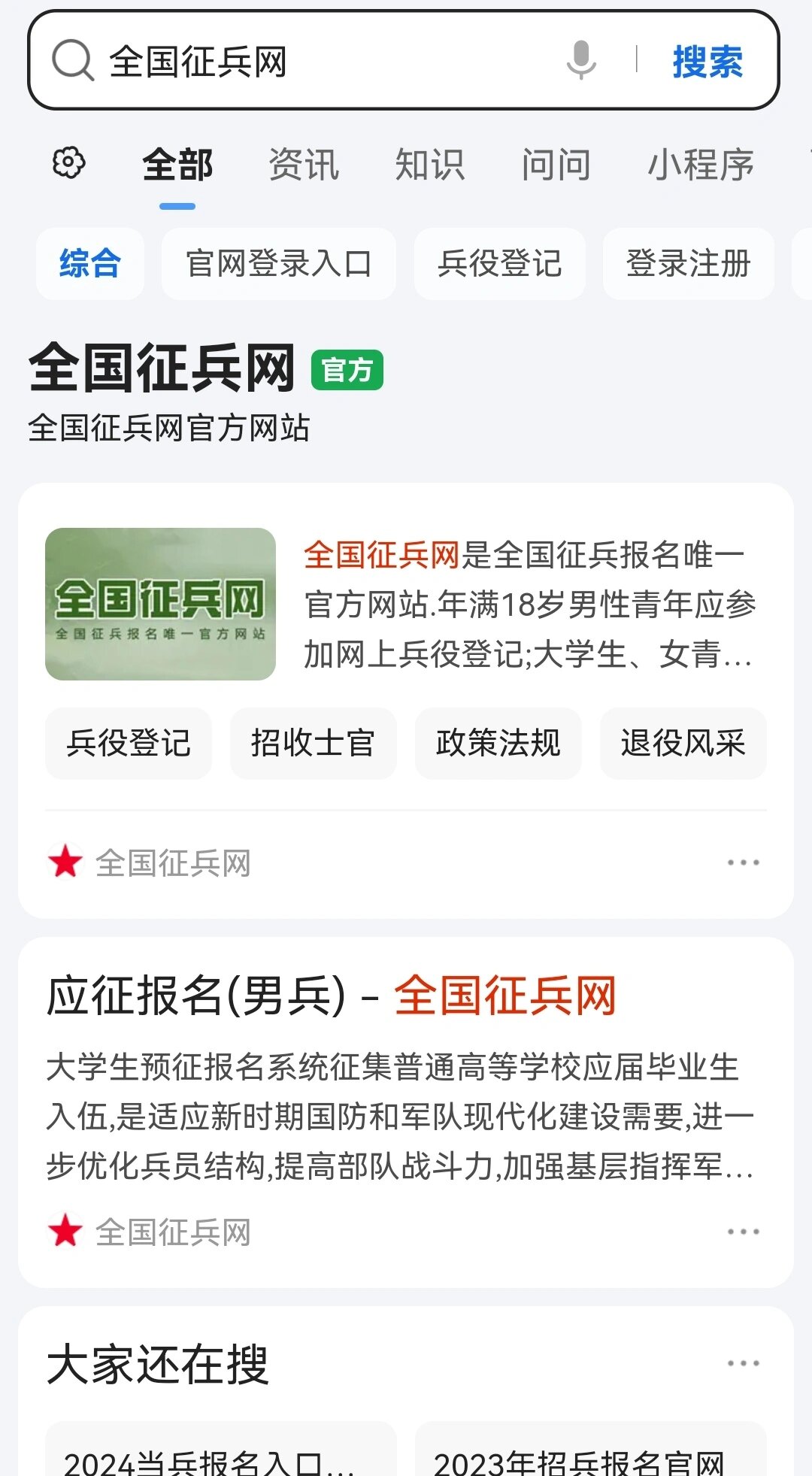The width and height of the screenshot is (812, 1476).
Task: Select the 兵役登记 filter chip
Action: pos(500,264)
